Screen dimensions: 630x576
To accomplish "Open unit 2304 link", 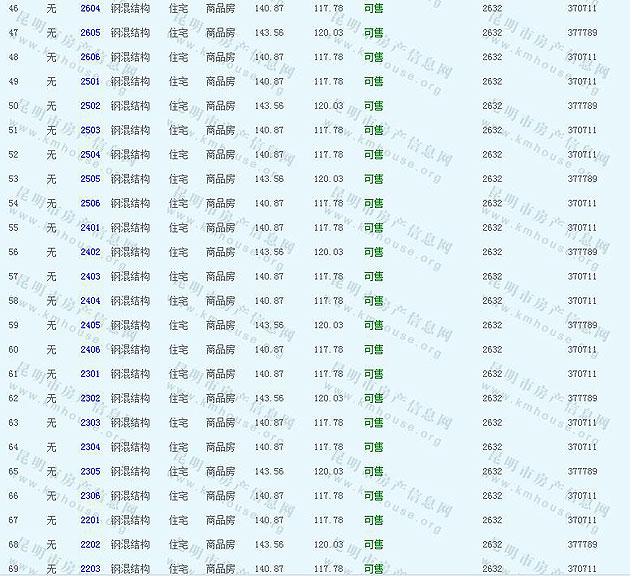I will point(90,447).
